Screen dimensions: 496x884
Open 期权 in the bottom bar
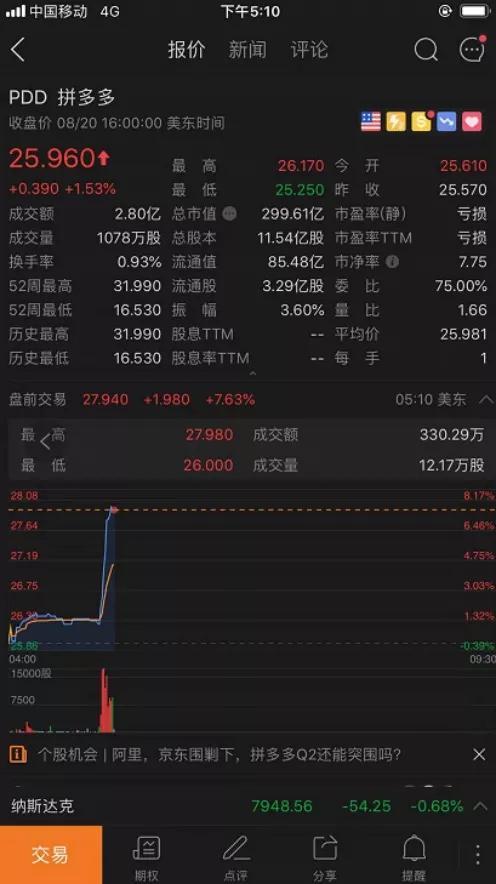[x=146, y=859]
